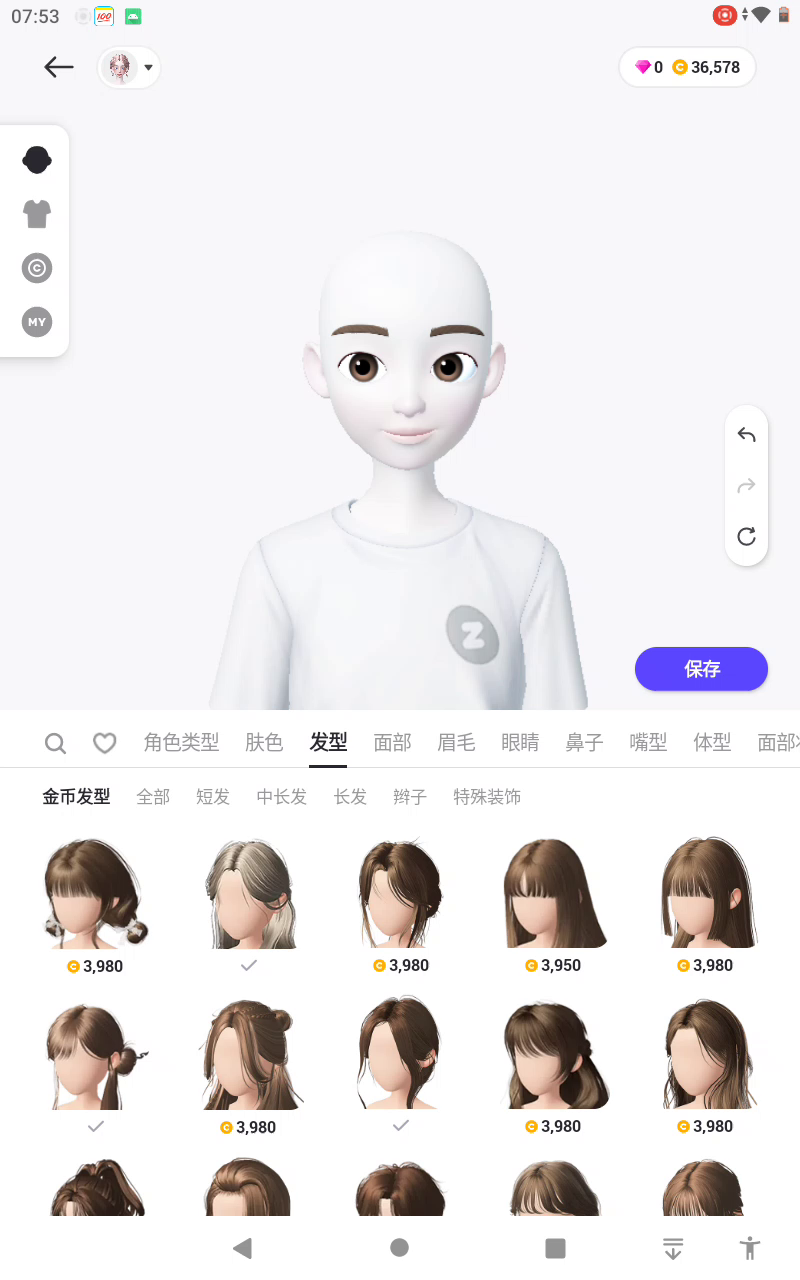Choose the 3,950 coin straight bangs hairstyle

(x=553, y=895)
